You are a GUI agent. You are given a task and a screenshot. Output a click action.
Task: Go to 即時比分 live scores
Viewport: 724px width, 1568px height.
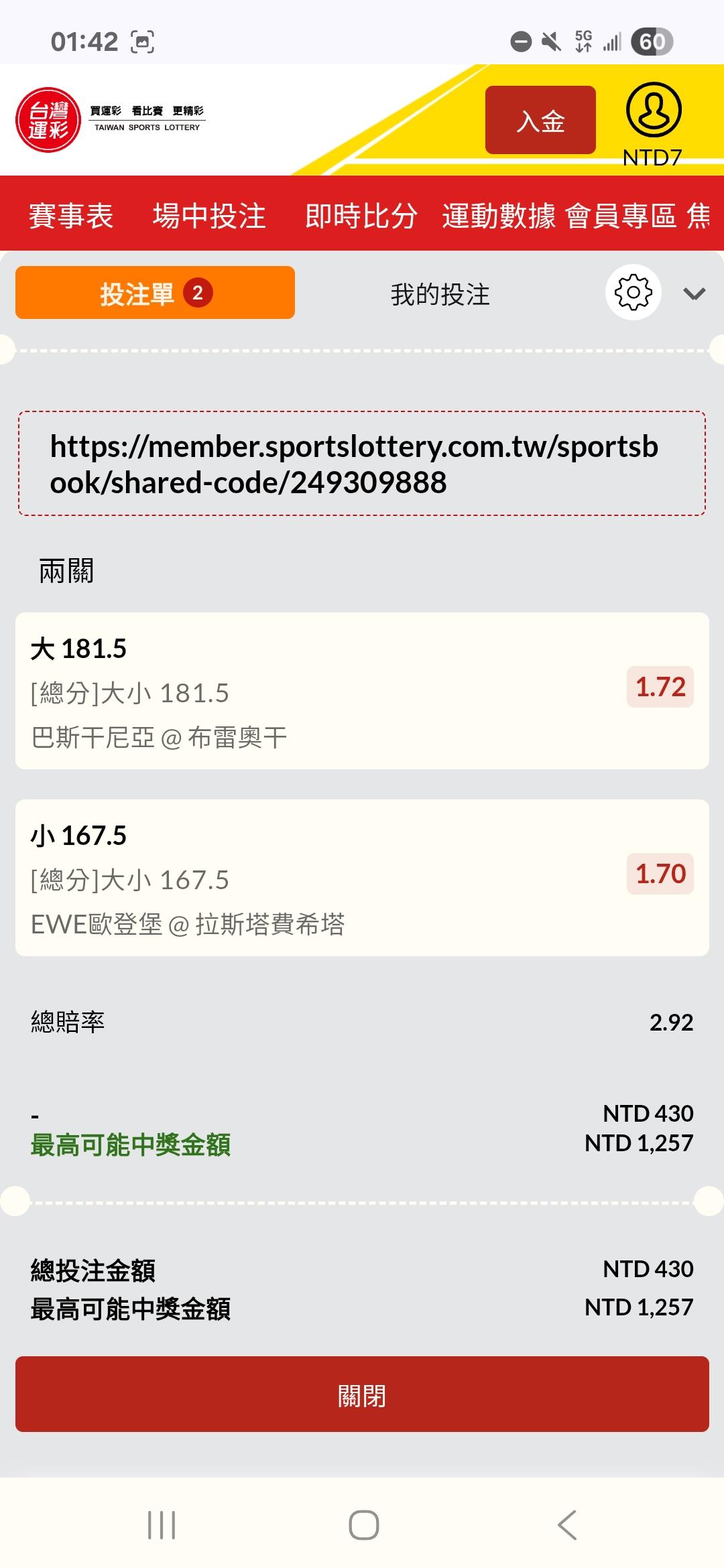[x=361, y=216]
